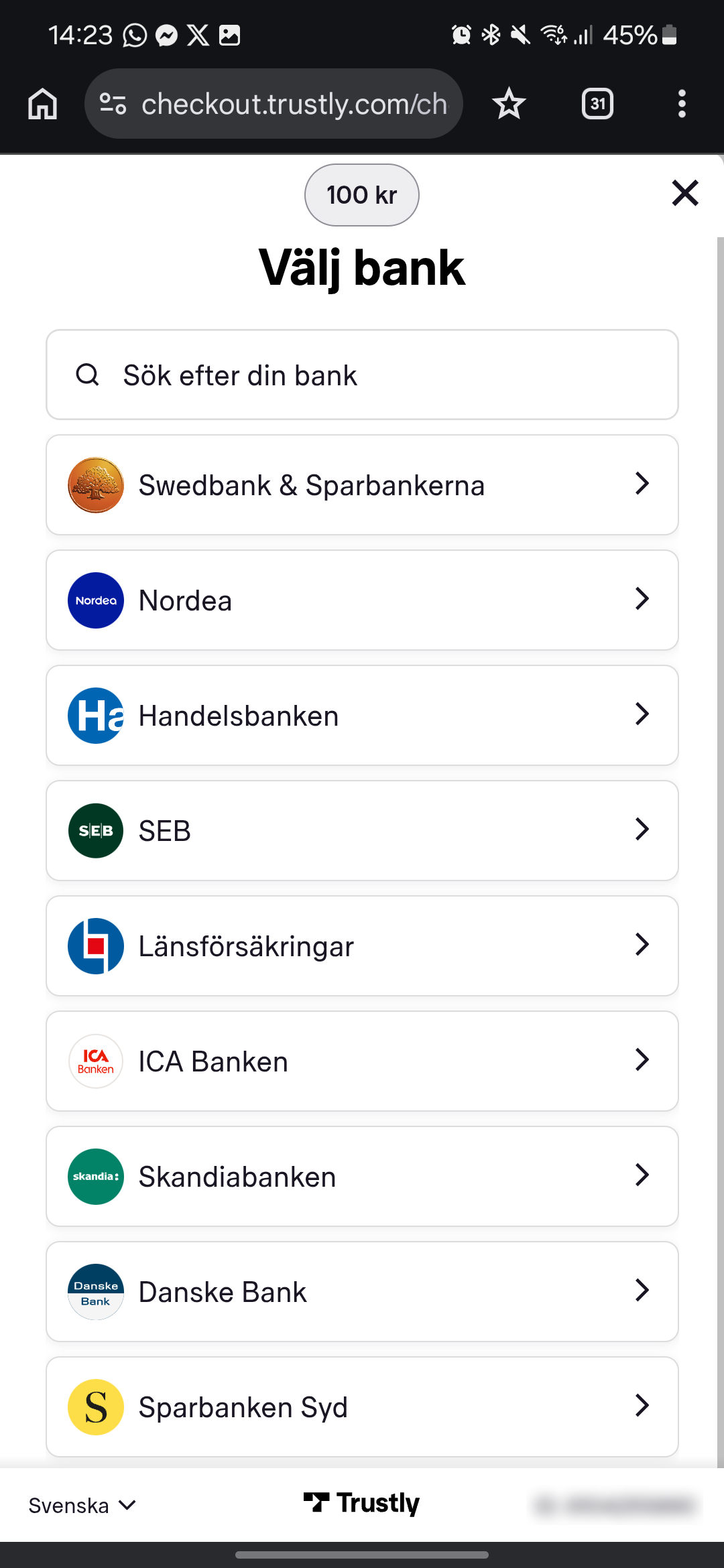Click the Danske Bank logo

click(x=95, y=1291)
